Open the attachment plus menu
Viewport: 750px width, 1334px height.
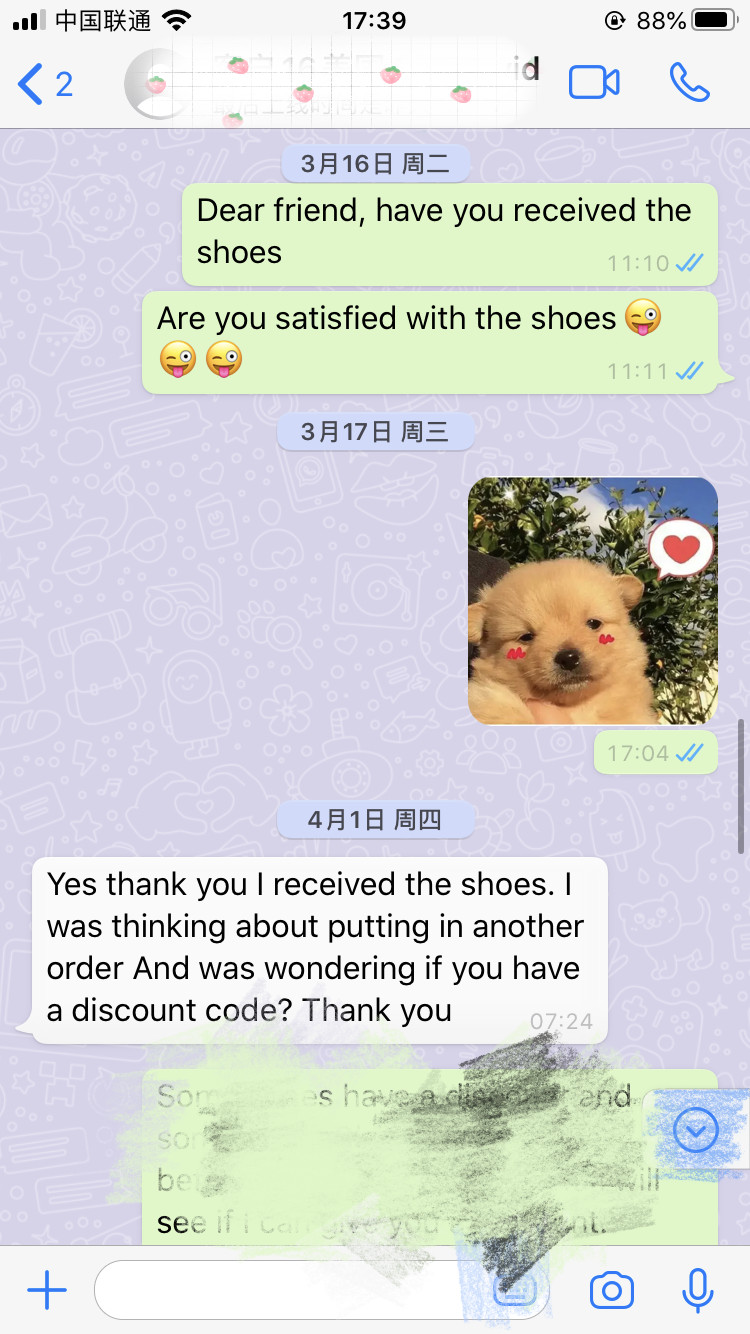click(47, 1291)
